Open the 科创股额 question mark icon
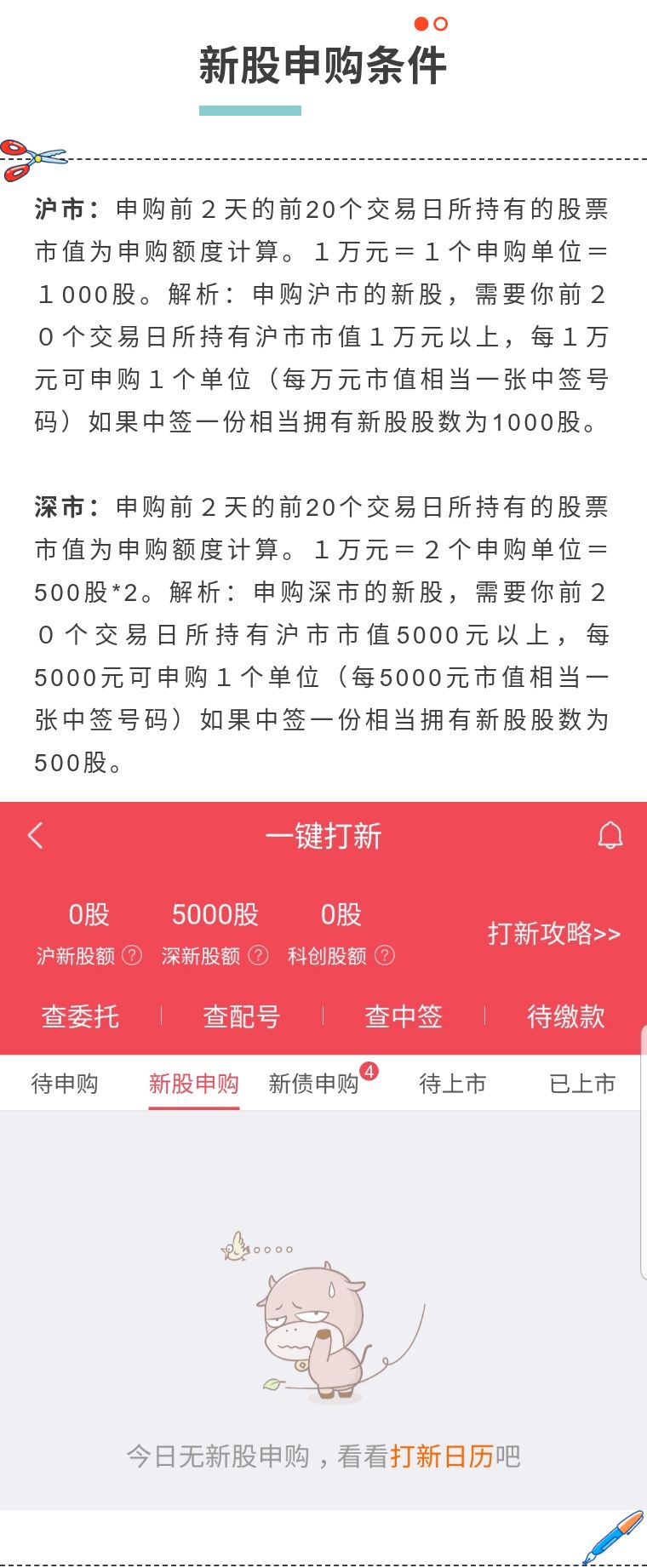This screenshot has height=1568, width=647. (x=384, y=955)
